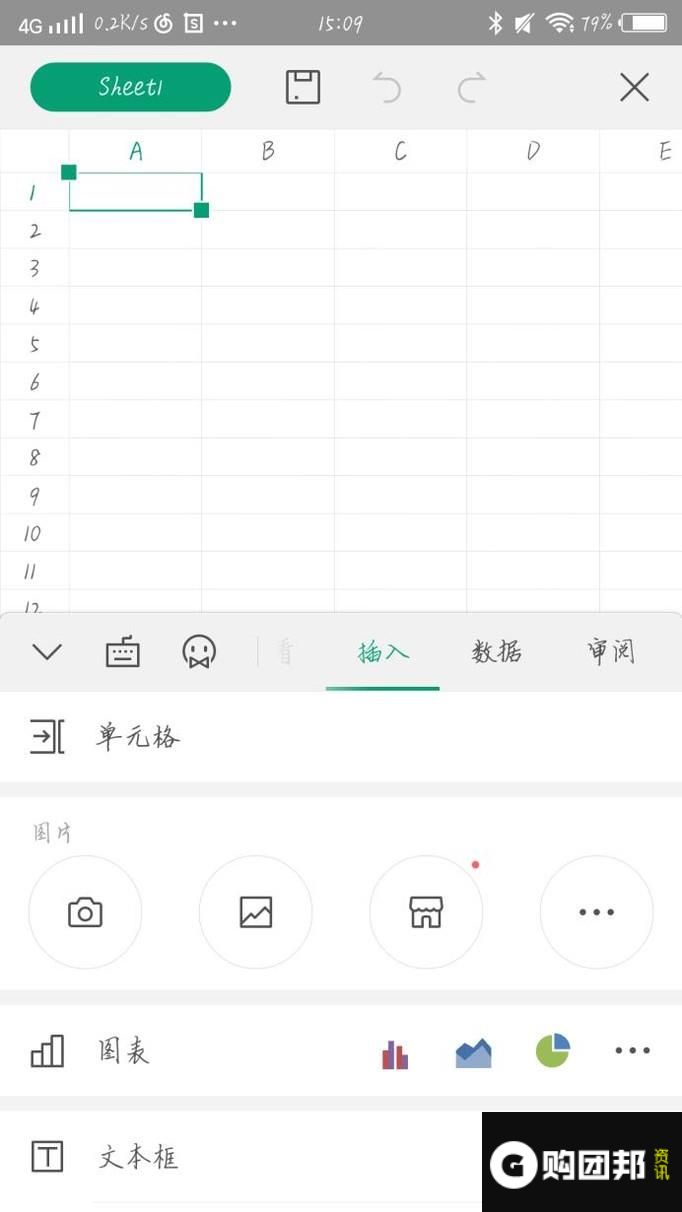Open the picture store icon
The height and width of the screenshot is (1212, 682).
pyautogui.click(x=426, y=912)
